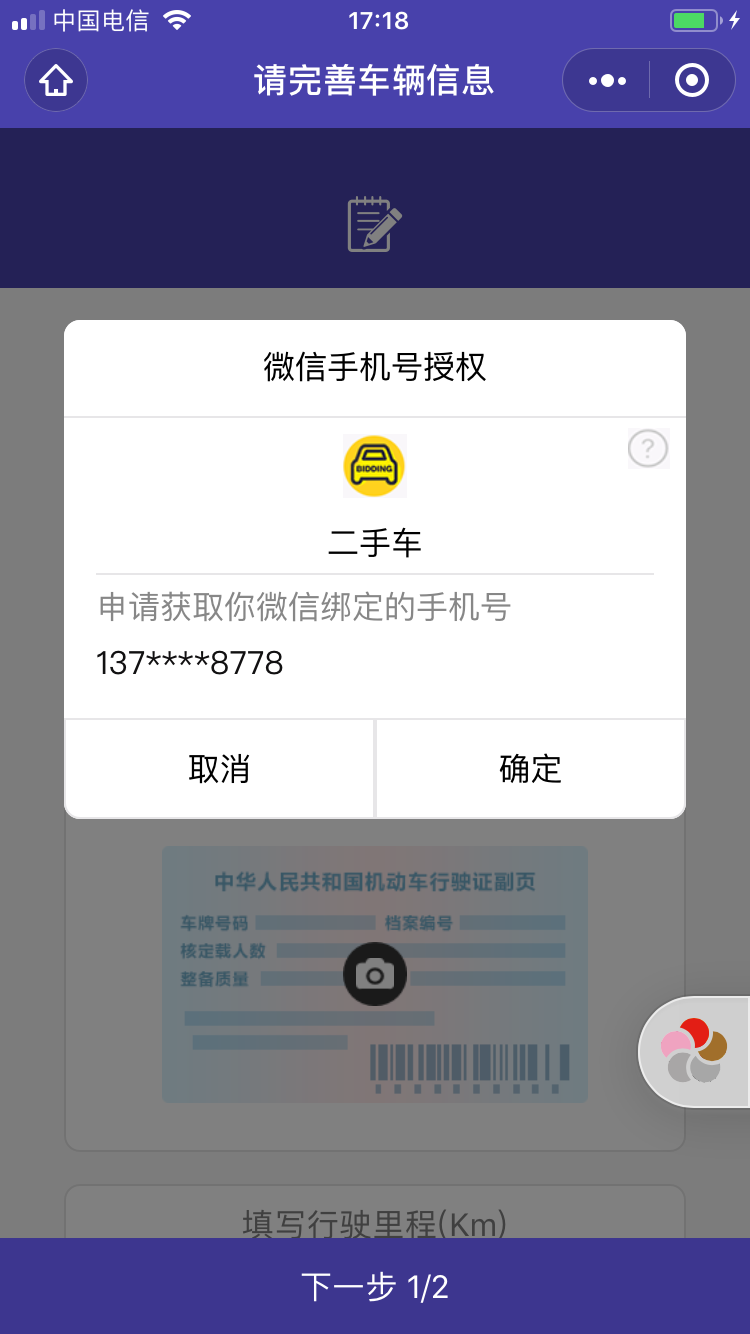Tap 确定 to confirm phone authorization
The width and height of the screenshot is (750, 1334).
click(x=530, y=768)
